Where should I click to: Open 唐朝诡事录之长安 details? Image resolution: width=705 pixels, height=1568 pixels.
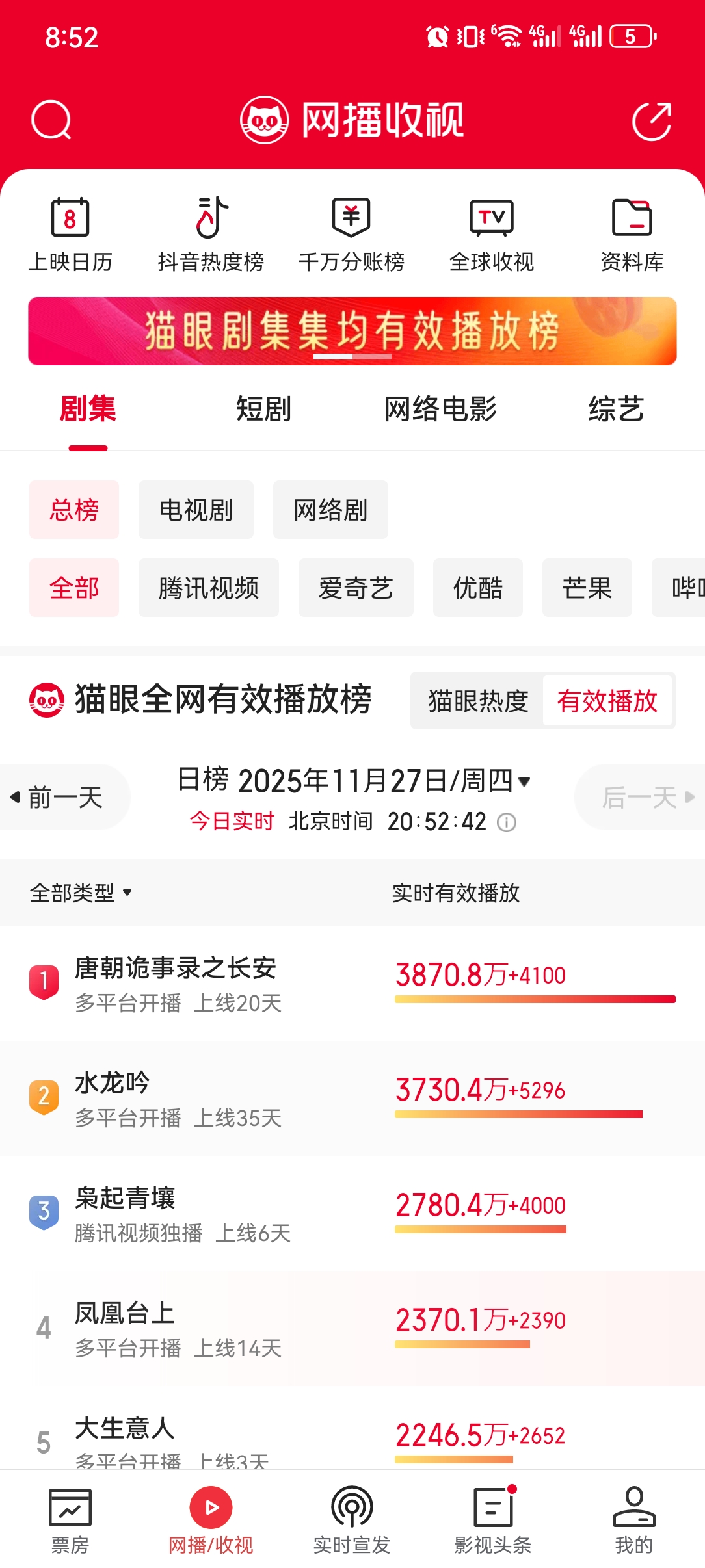176,983
